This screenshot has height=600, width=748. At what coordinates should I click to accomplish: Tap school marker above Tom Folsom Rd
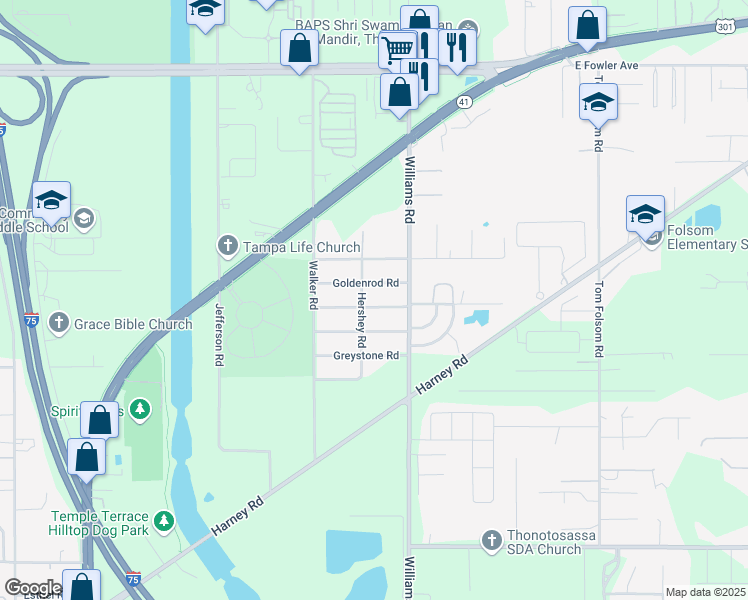click(598, 101)
